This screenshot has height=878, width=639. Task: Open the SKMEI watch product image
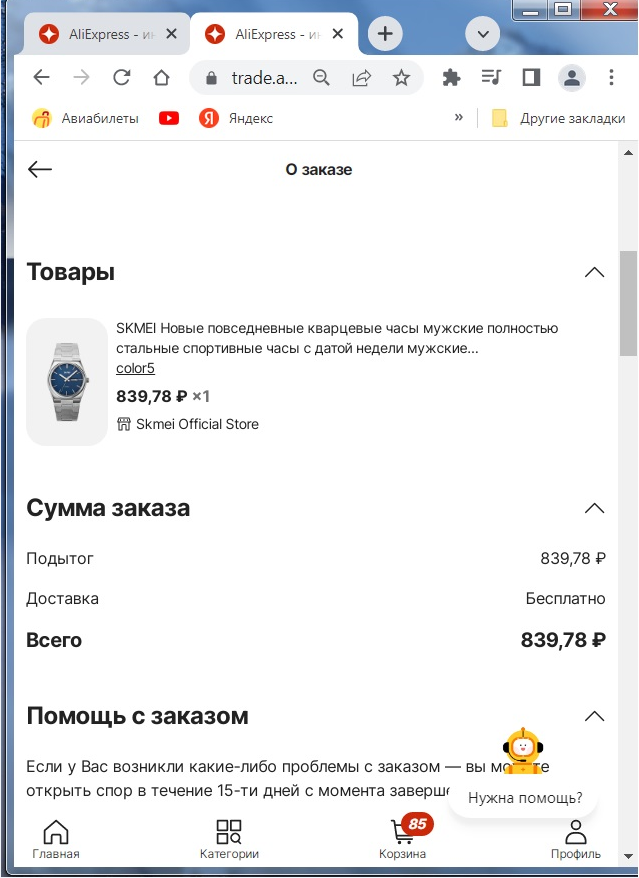click(67, 381)
